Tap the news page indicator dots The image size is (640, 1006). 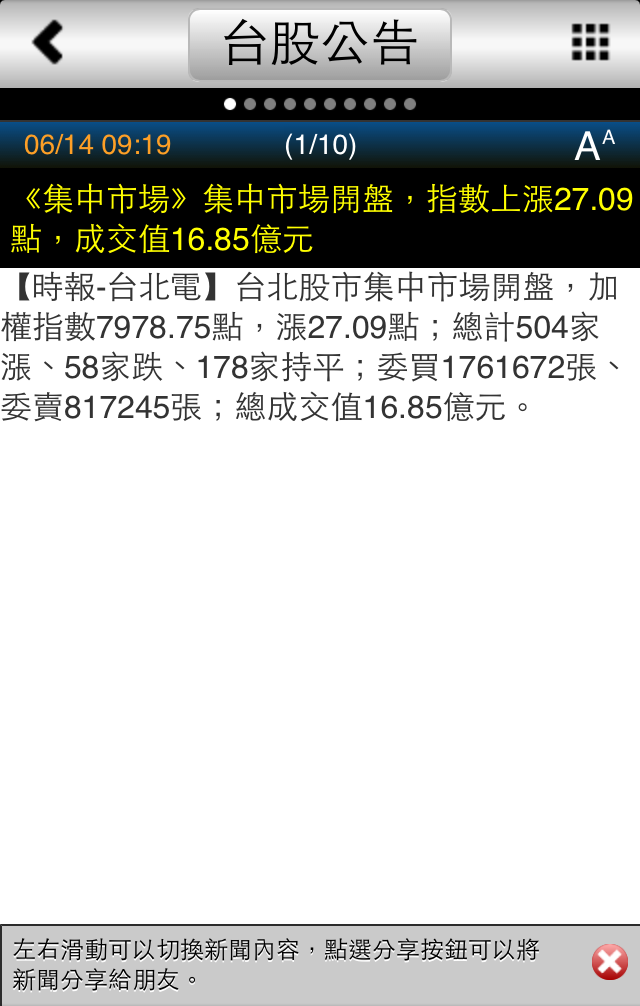pyautogui.click(x=319, y=104)
